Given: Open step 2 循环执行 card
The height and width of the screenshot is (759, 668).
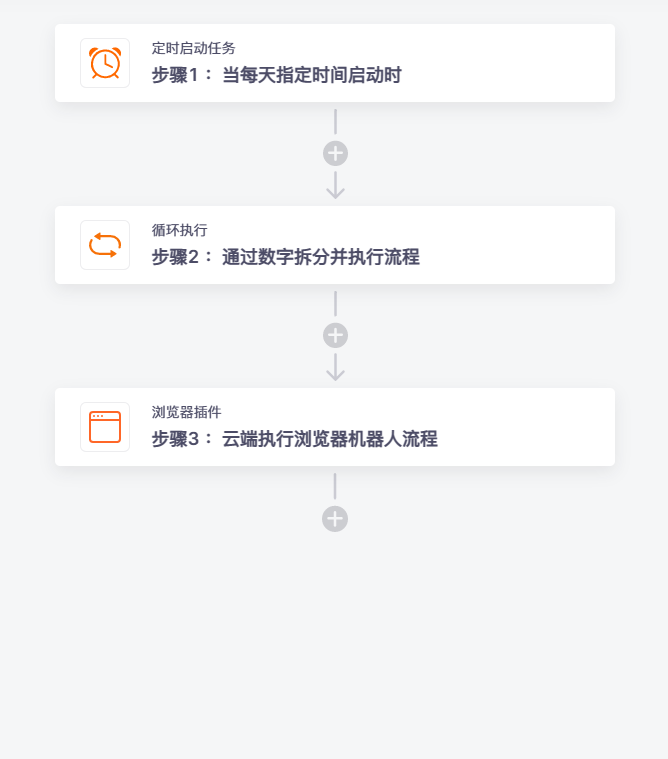Looking at the screenshot, I should pos(334,245).
